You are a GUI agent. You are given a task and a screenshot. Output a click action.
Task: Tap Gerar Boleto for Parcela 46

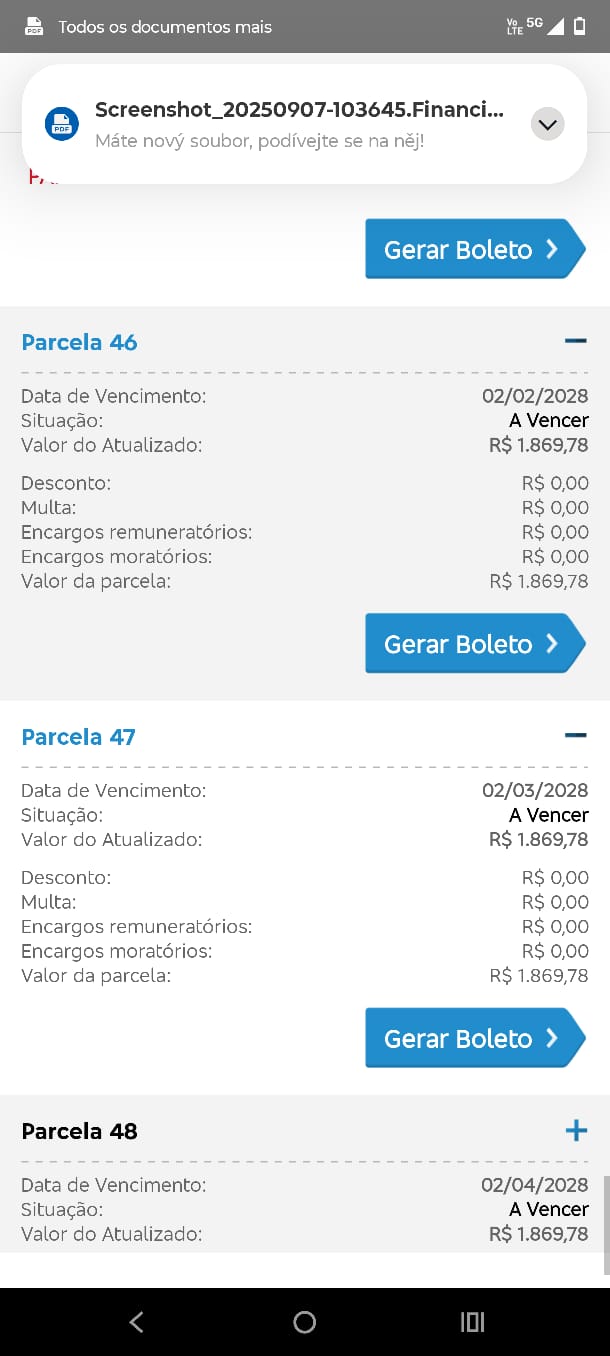(x=474, y=644)
